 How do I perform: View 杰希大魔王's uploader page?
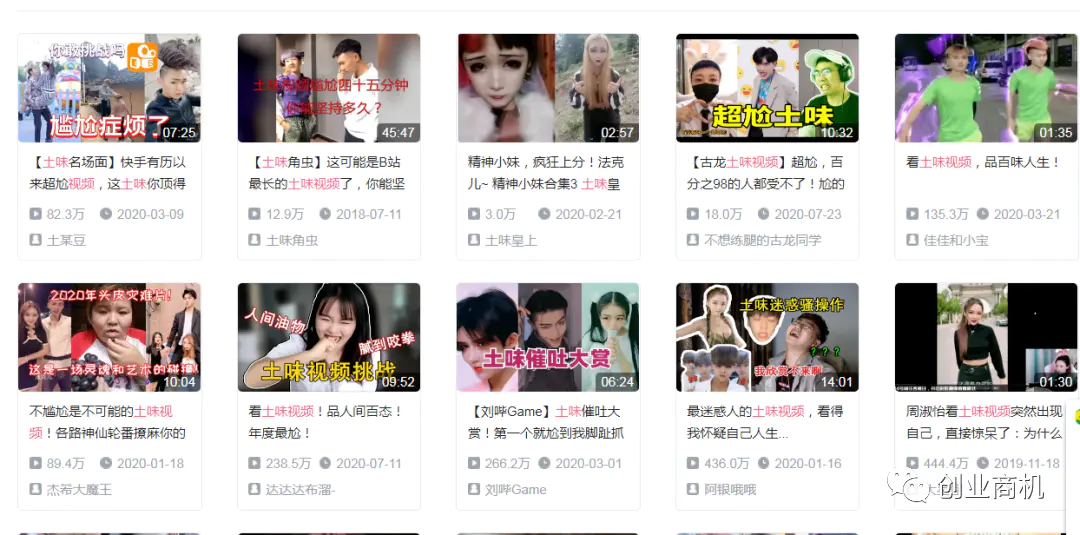point(79,489)
